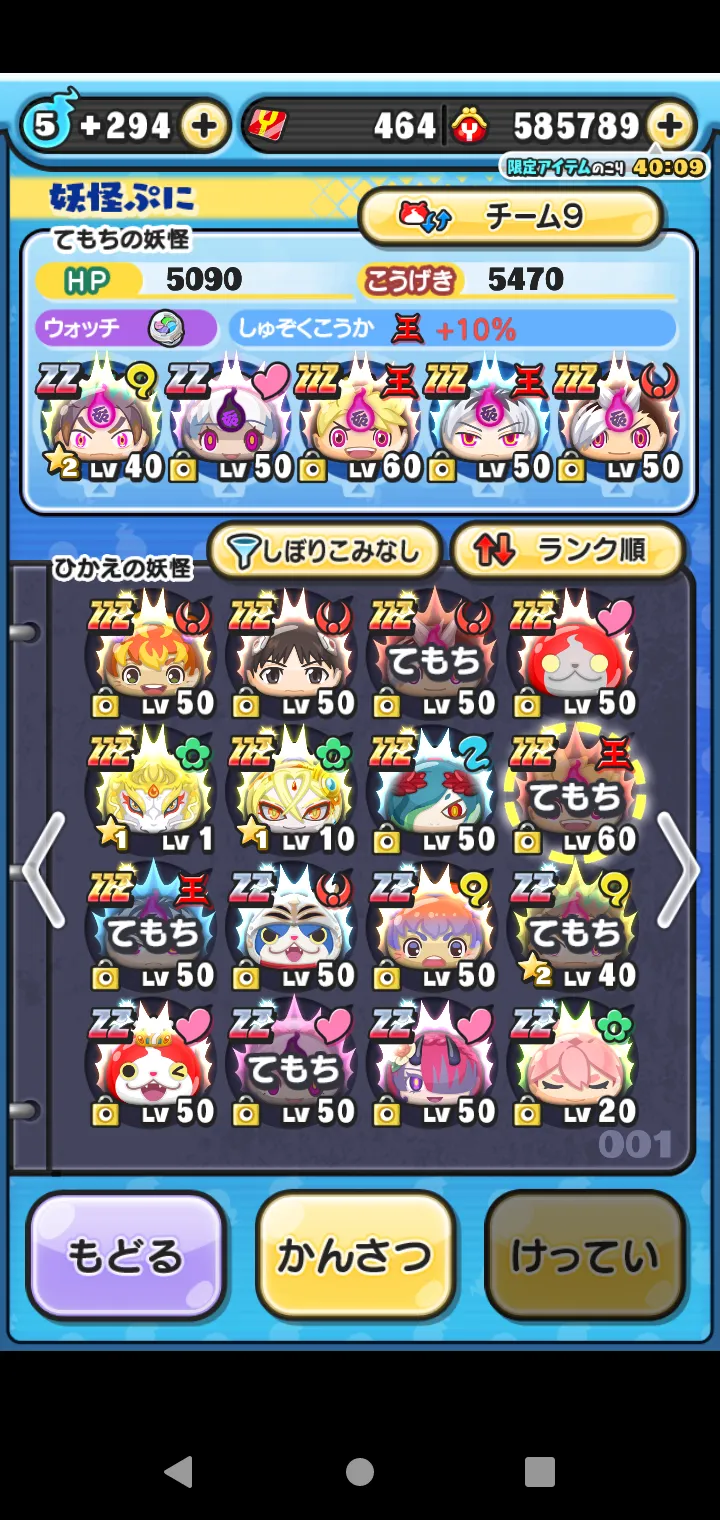Add Y-money with plus beside 585789
Viewport: 720px width, 1520px height.
click(670, 126)
